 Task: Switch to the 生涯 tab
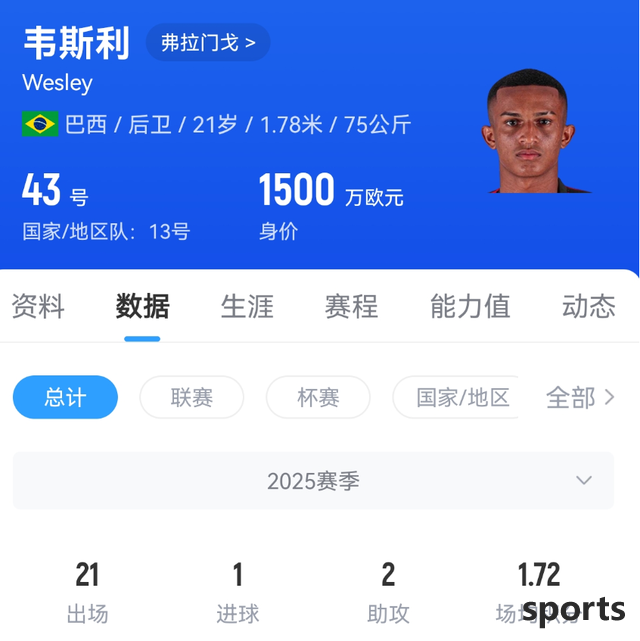(247, 306)
